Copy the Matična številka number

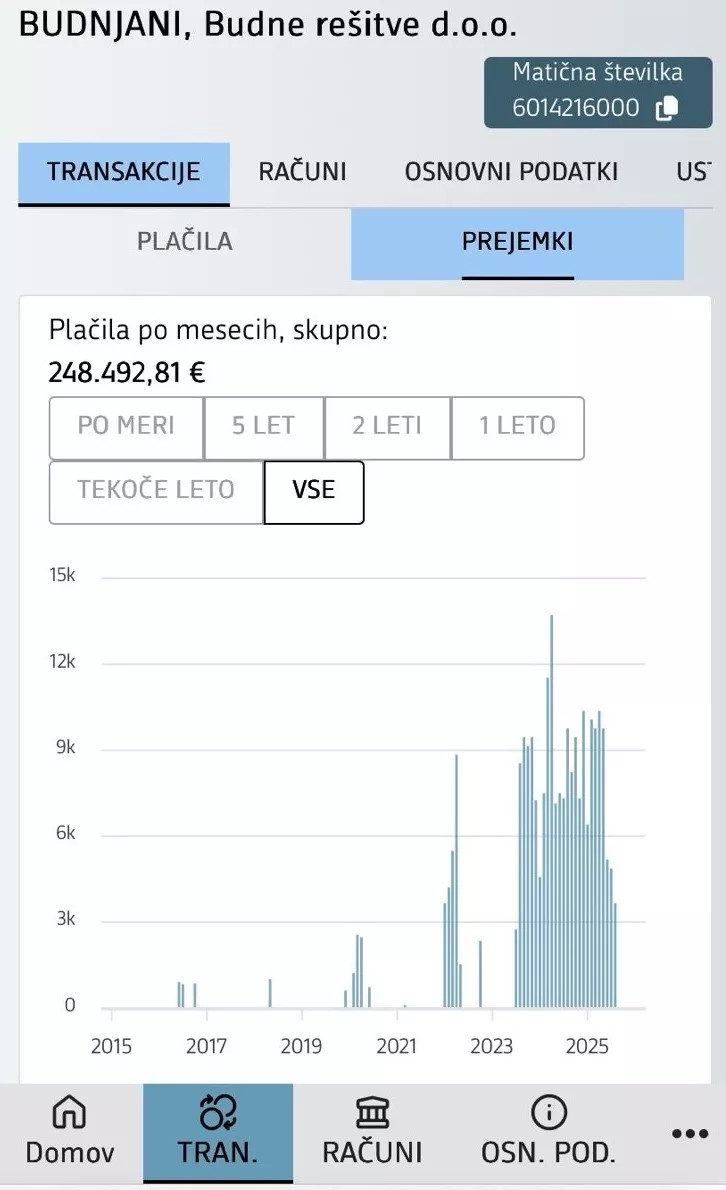click(x=667, y=109)
